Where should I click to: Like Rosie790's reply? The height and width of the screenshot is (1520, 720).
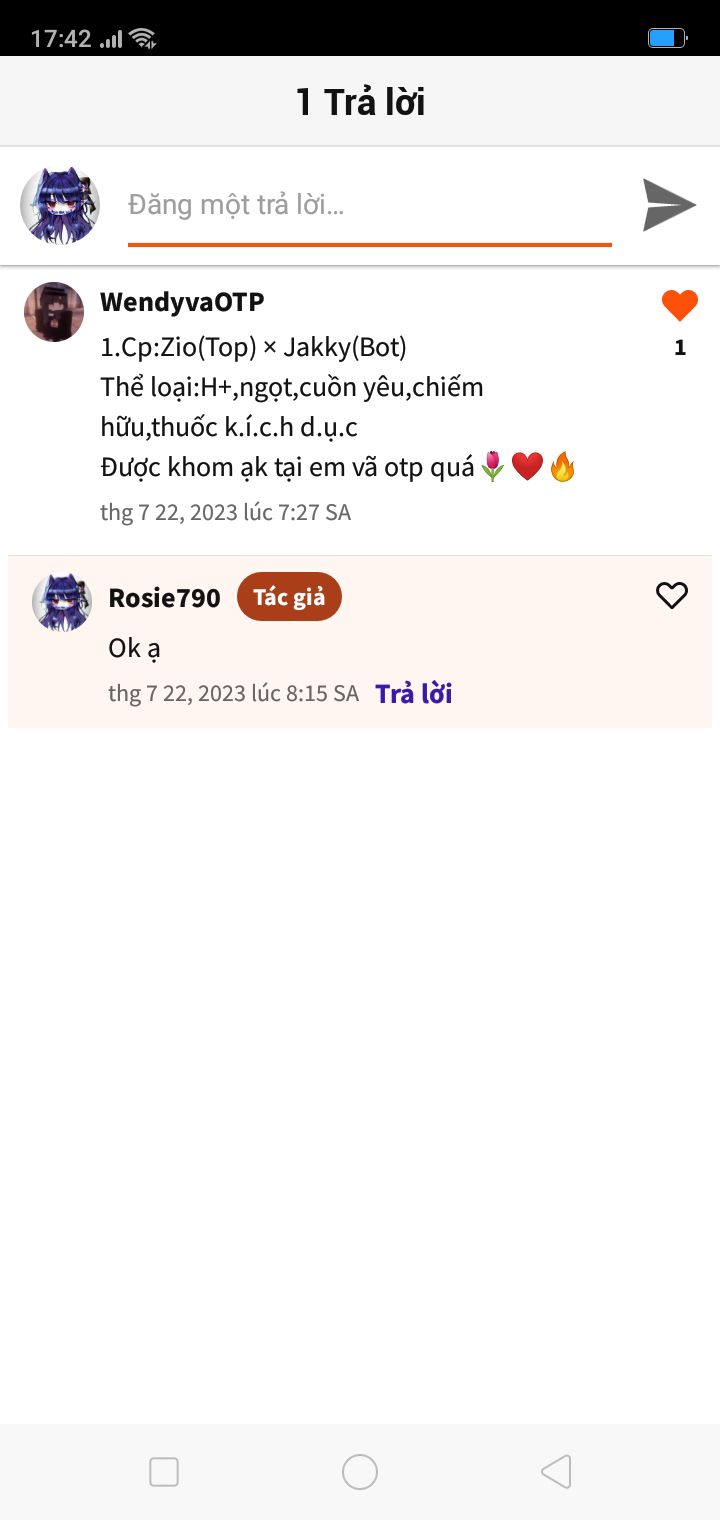point(672,596)
